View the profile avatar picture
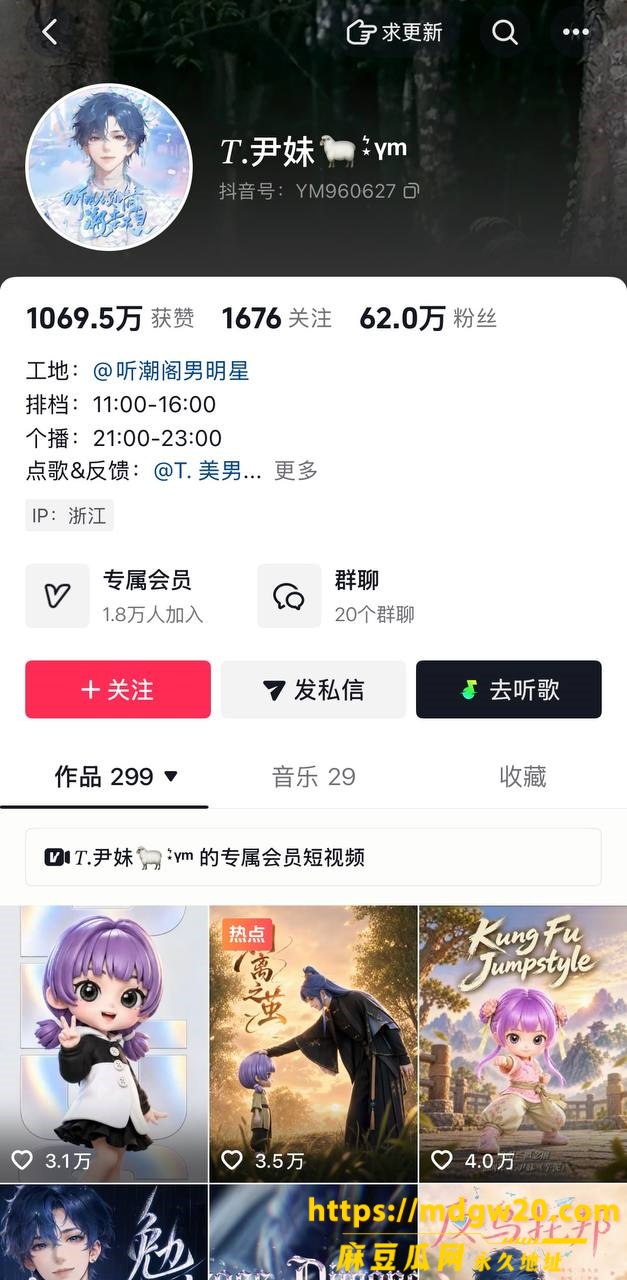 (109, 166)
